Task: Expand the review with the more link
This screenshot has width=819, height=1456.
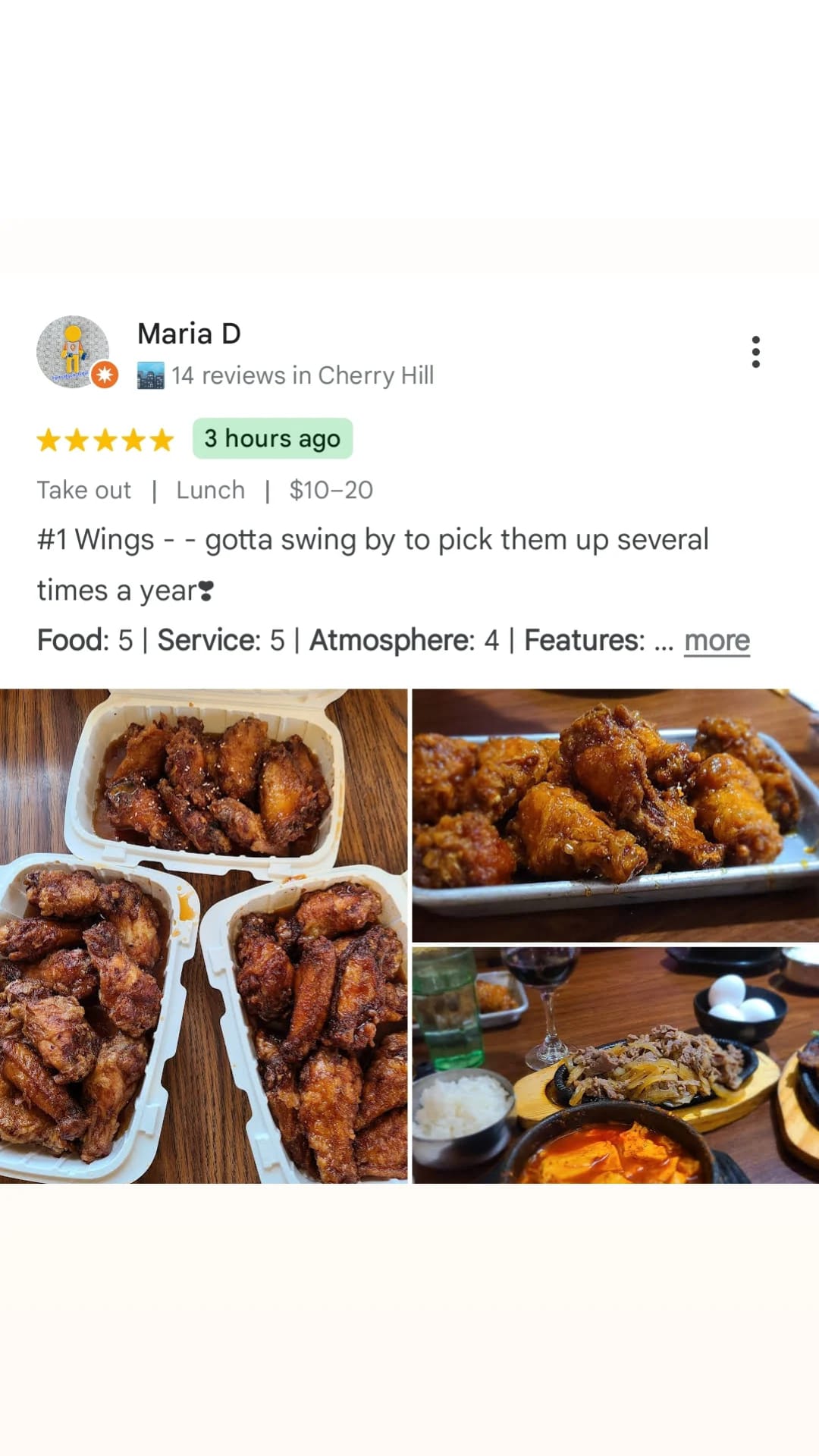Action: (717, 641)
